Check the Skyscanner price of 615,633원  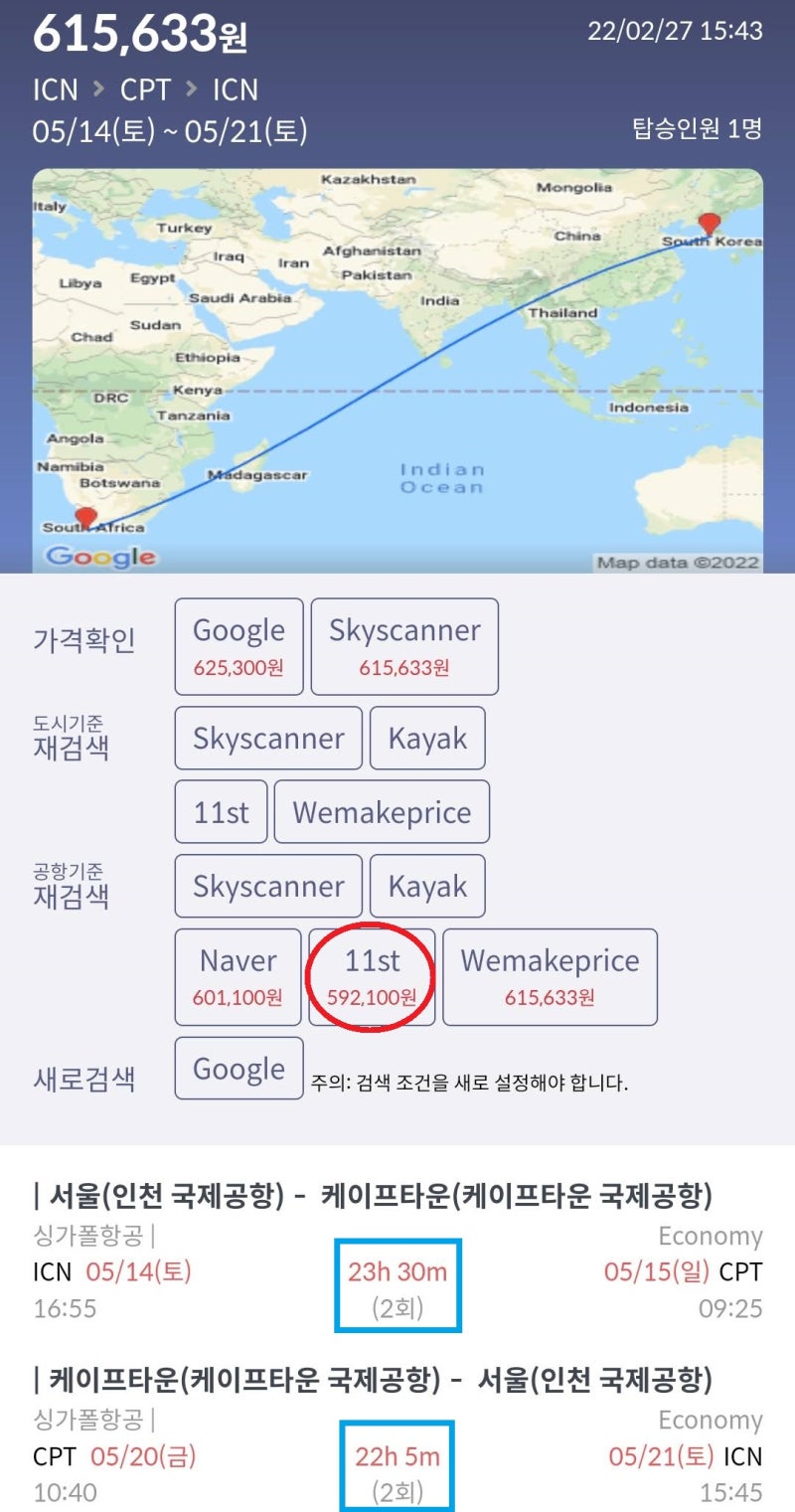(x=404, y=646)
